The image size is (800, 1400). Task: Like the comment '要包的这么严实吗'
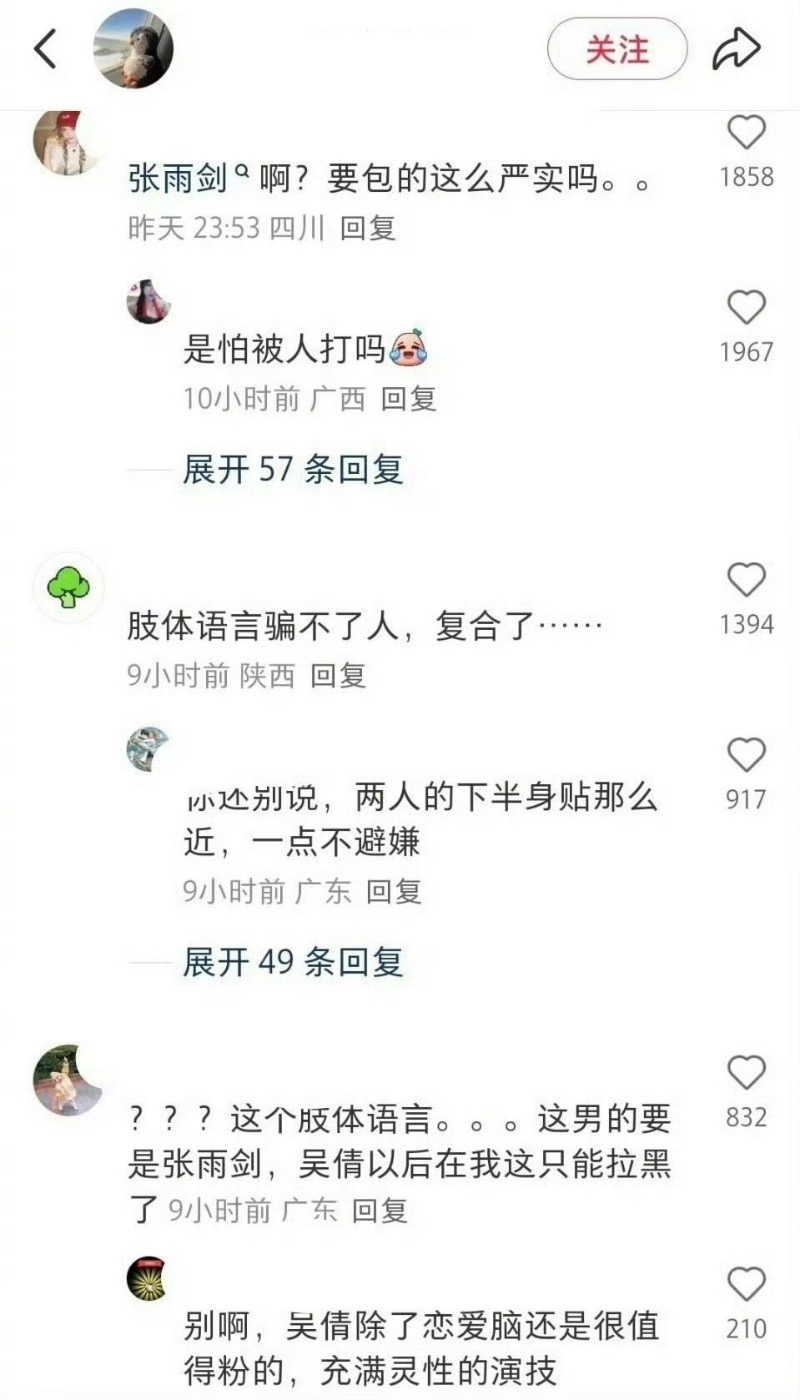pyautogui.click(x=746, y=133)
